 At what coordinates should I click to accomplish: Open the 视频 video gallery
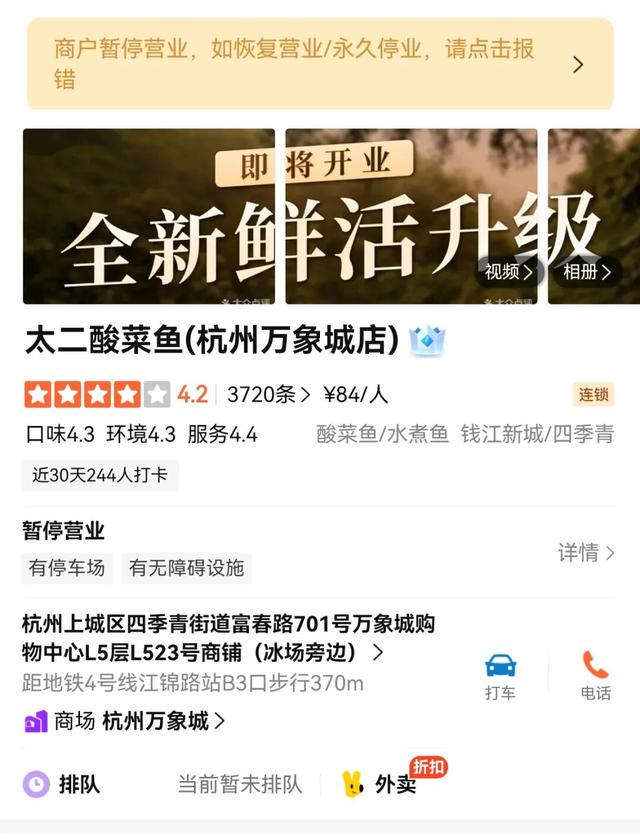tap(508, 271)
